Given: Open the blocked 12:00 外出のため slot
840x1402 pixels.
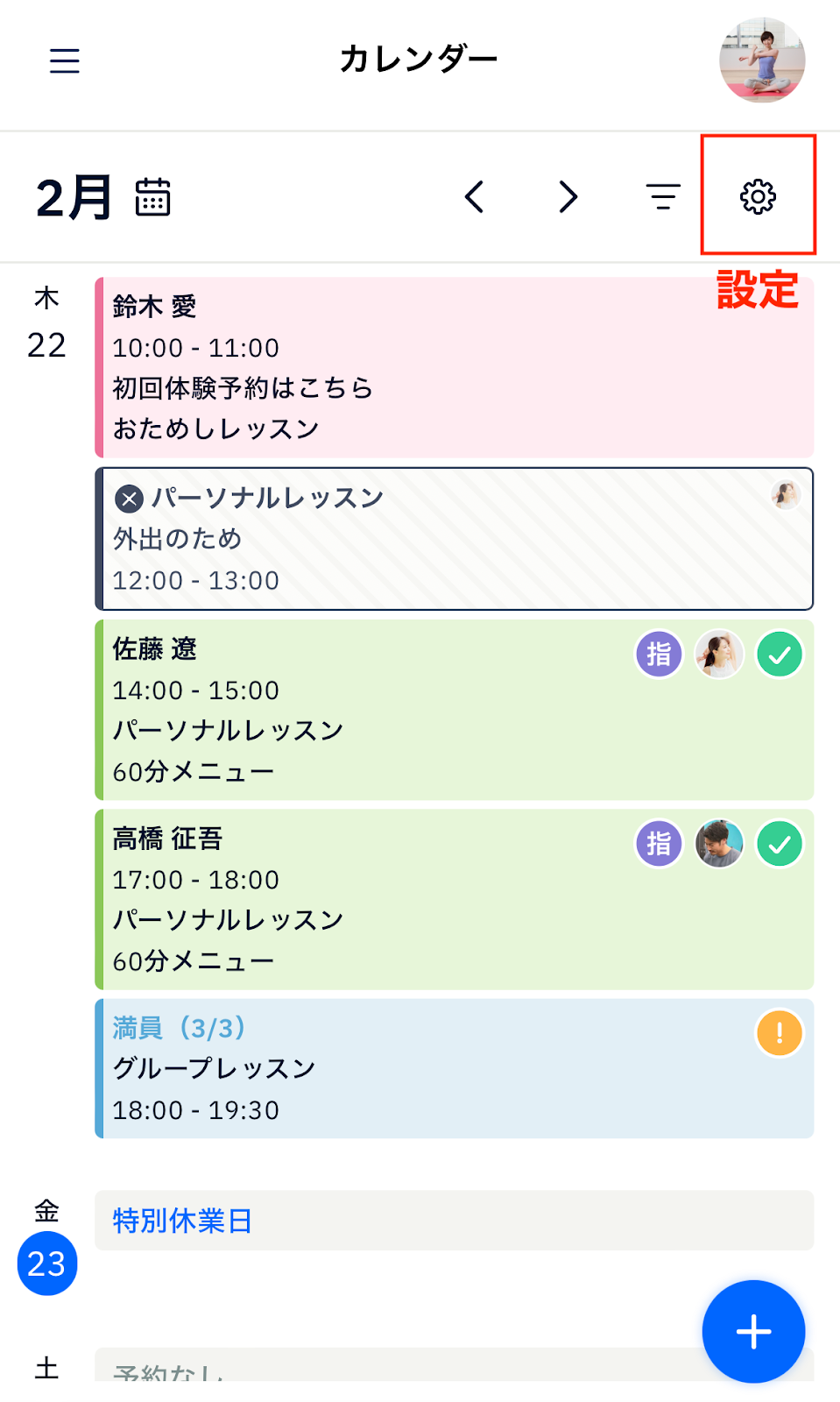Looking at the screenshot, I should point(455,539).
